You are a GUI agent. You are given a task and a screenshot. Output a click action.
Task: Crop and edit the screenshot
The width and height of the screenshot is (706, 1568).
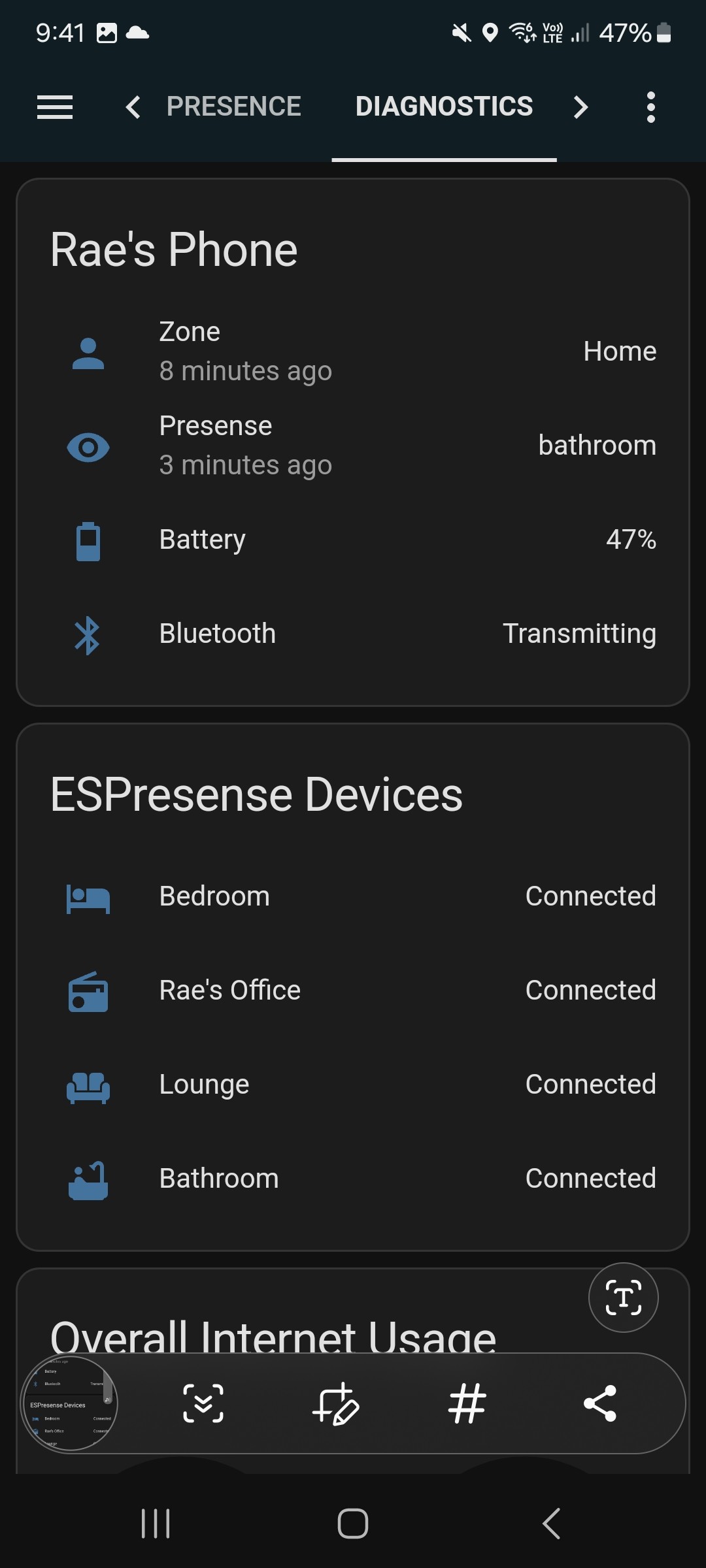(336, 1403)
